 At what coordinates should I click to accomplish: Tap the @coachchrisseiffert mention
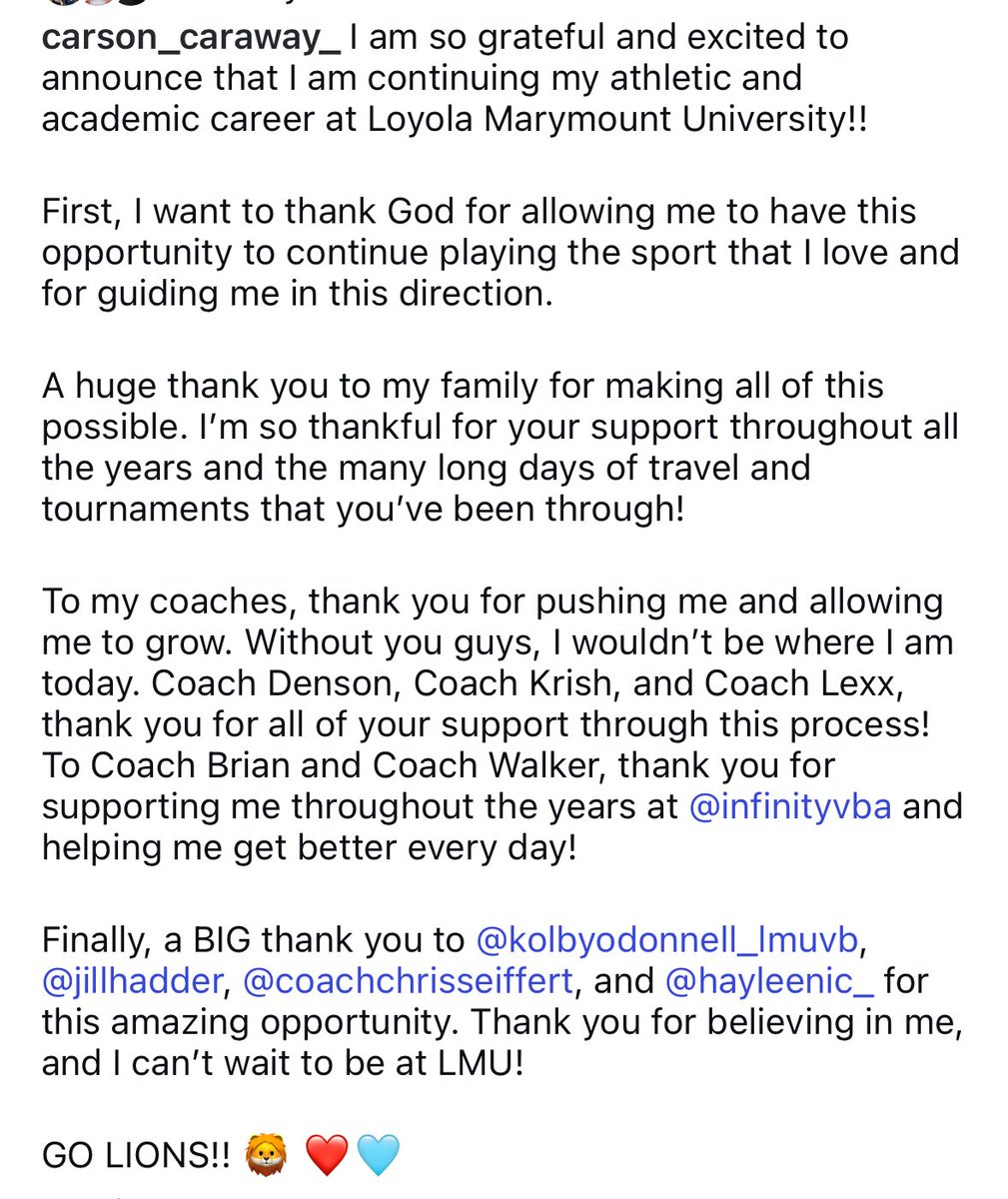(x=410, y=981)
